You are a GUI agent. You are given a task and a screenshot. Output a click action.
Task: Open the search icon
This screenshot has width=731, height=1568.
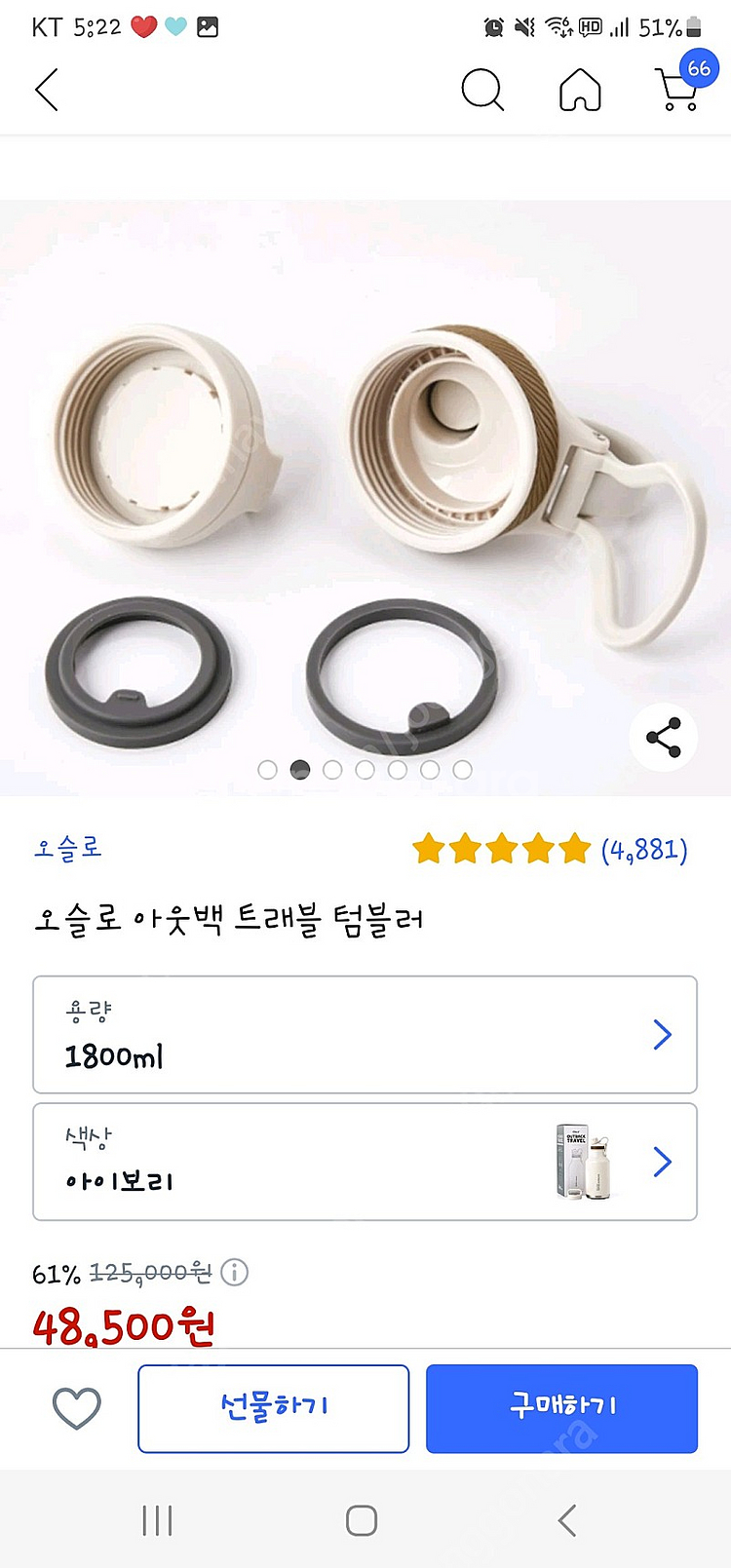[x=483, y=89]
